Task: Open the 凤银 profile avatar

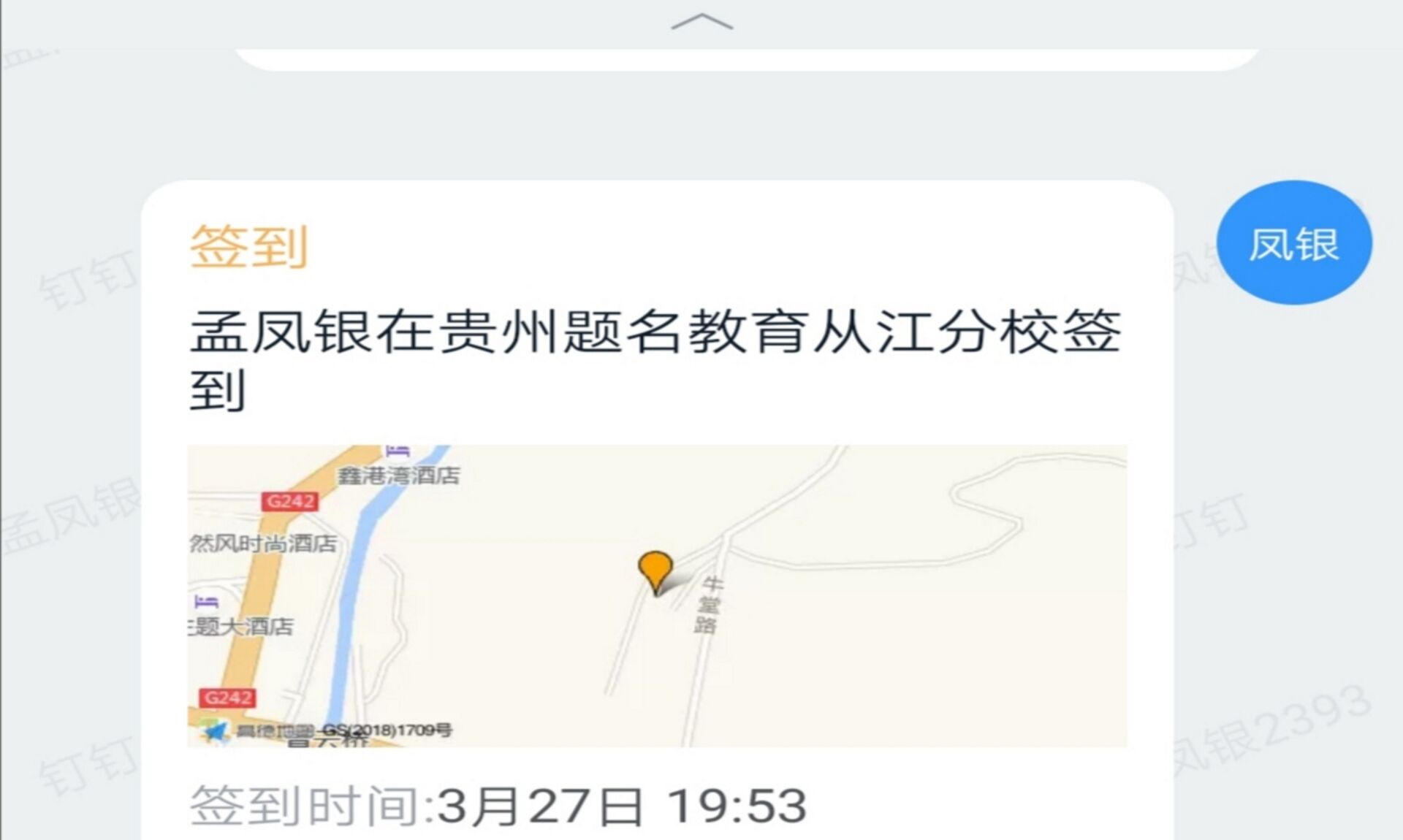Action: 1293,243
